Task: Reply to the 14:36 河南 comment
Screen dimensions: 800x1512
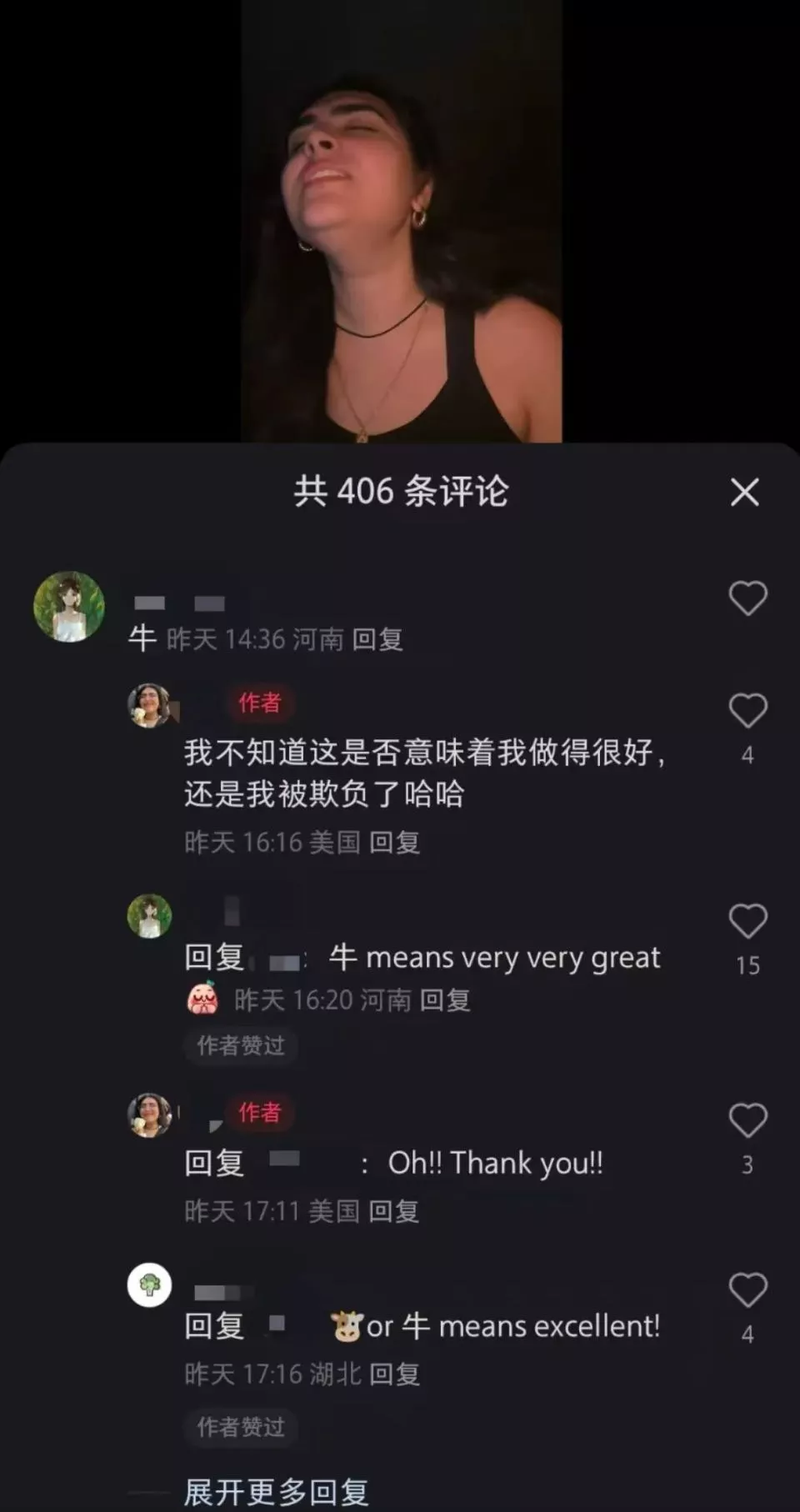Action: point(377,639)
